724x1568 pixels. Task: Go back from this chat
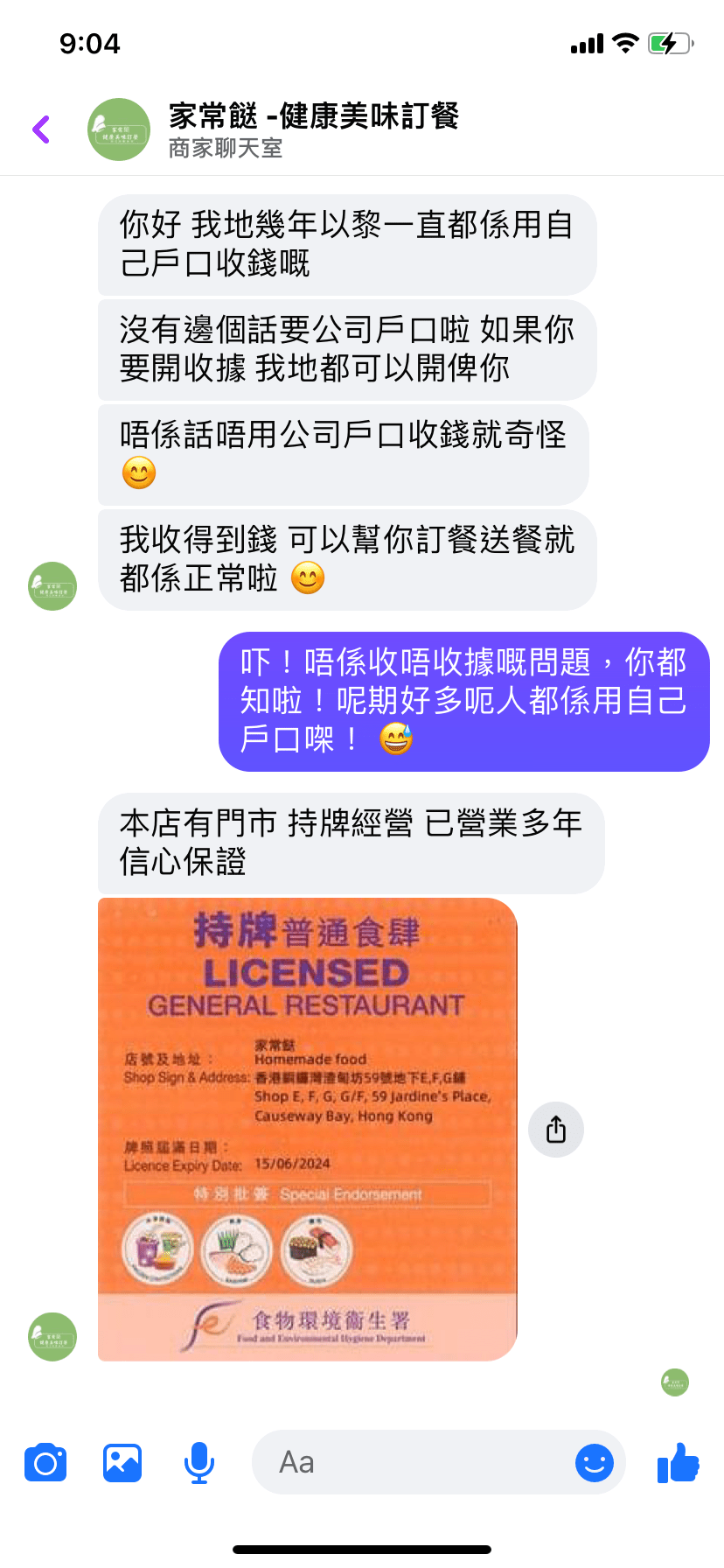pyautogui.click(x=41, y=129)
